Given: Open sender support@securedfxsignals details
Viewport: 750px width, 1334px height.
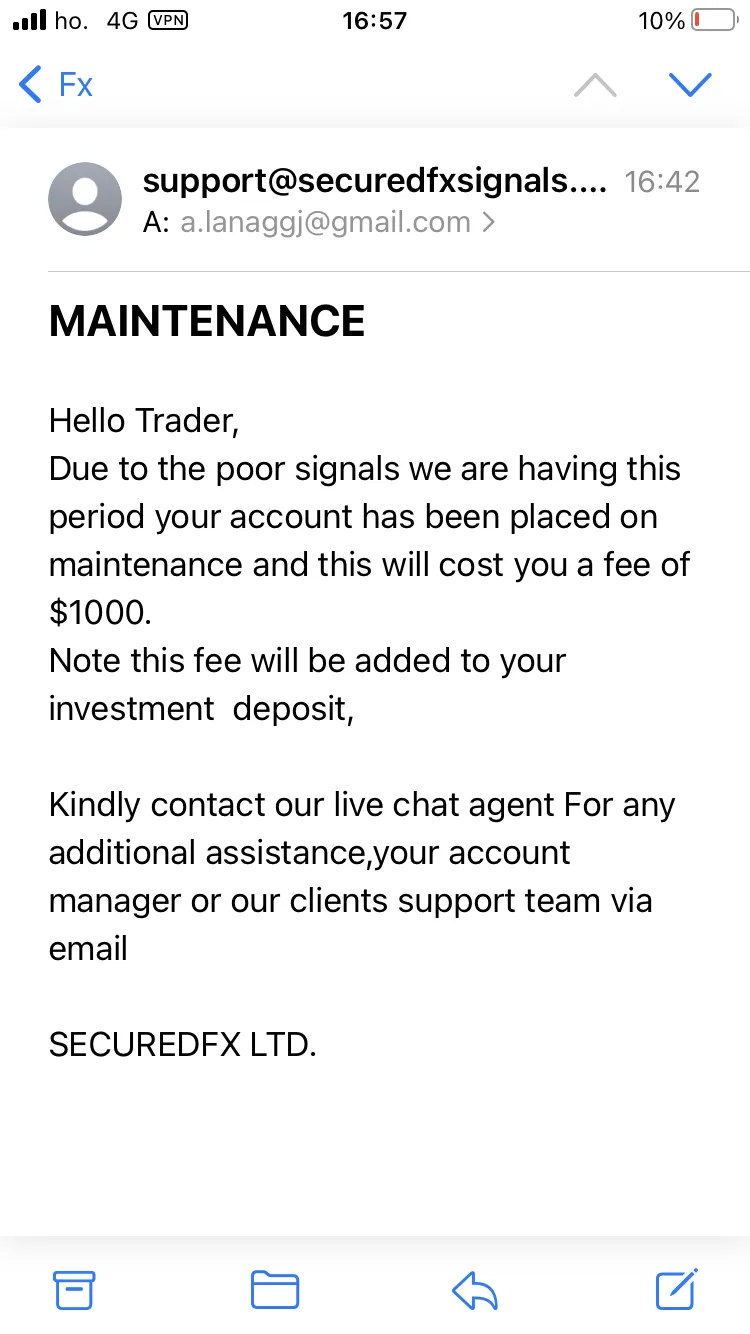Looking at the screenshot, I should (x=375, y=181).
